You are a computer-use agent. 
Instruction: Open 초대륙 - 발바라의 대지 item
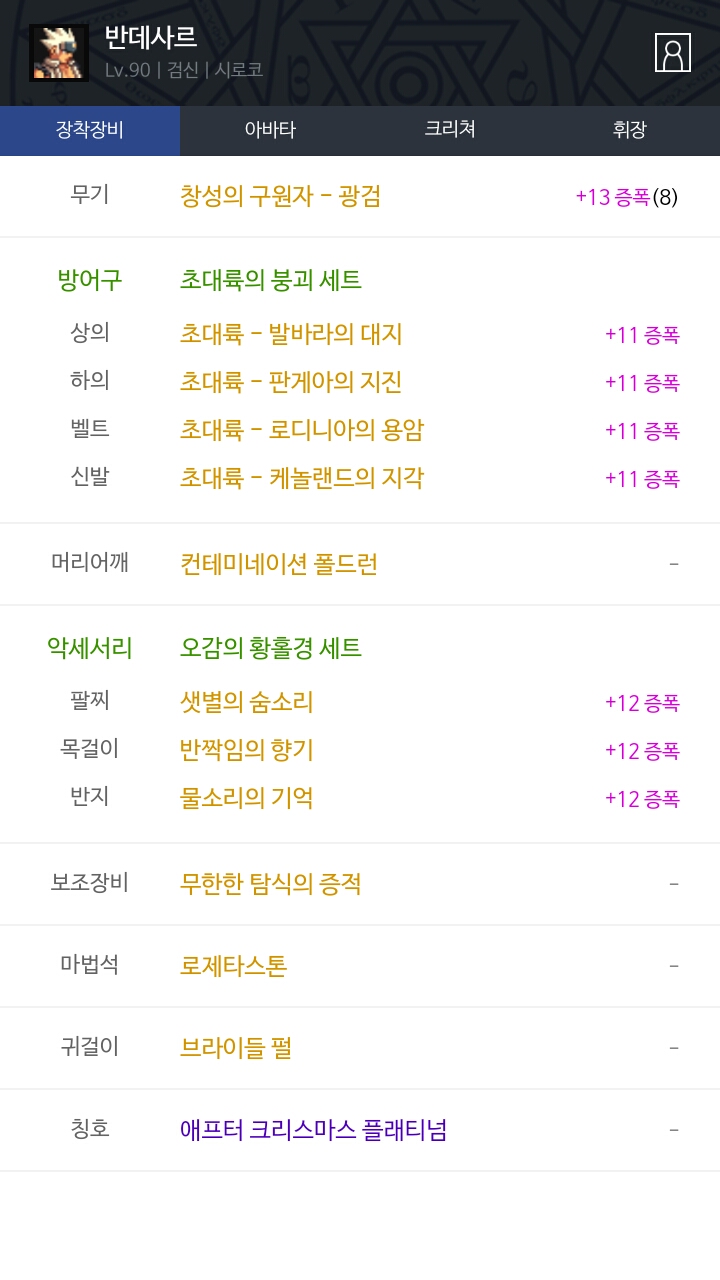(x=290, y=334)
